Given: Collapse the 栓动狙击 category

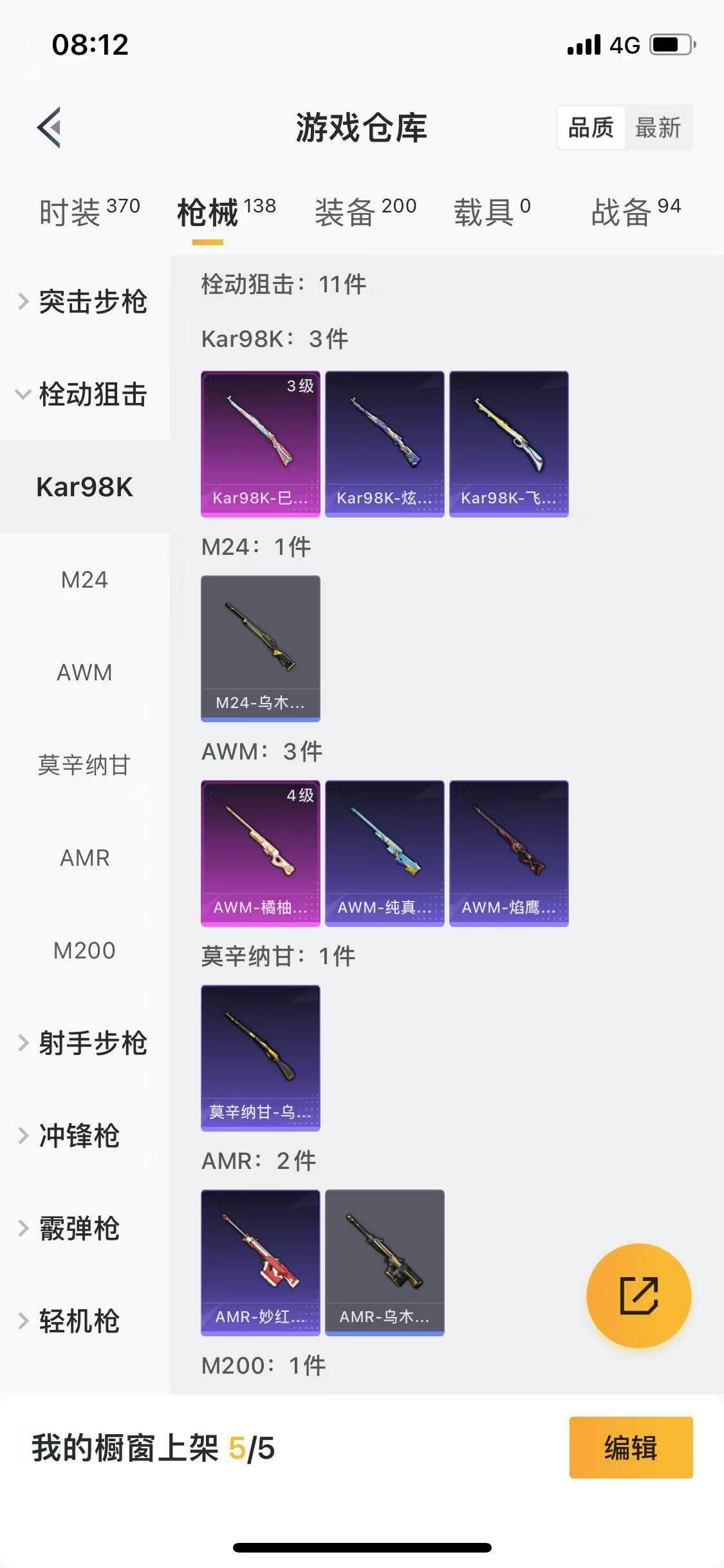Looking at the screenshot, I should pos(84,395).
